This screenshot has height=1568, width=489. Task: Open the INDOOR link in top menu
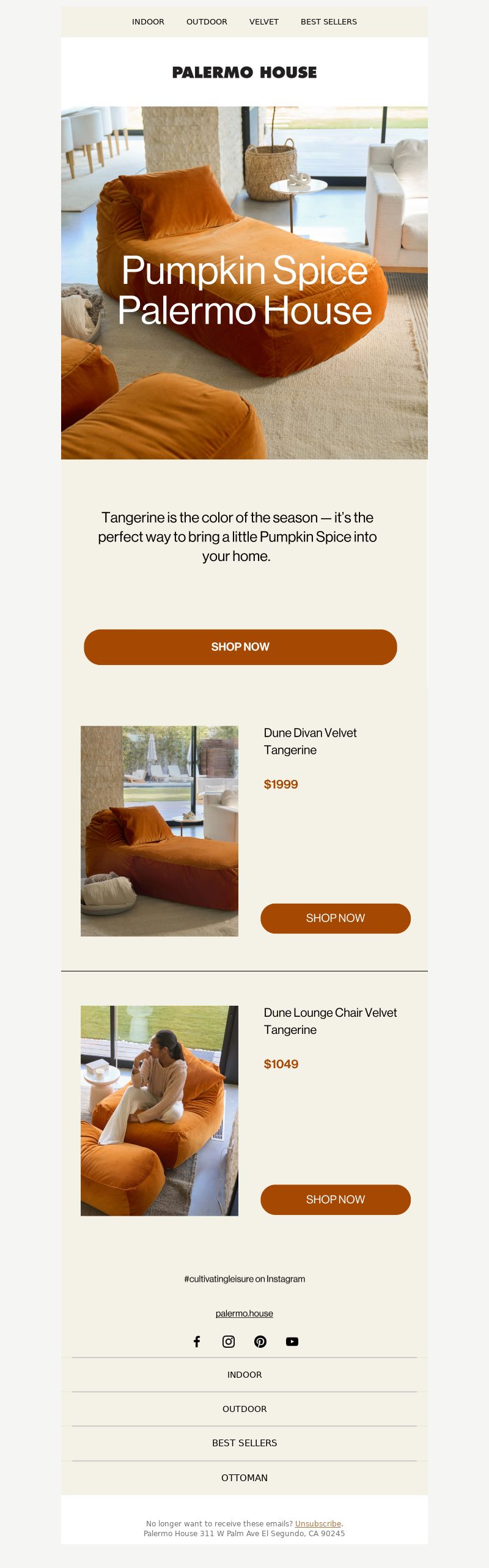pos(148,21)
